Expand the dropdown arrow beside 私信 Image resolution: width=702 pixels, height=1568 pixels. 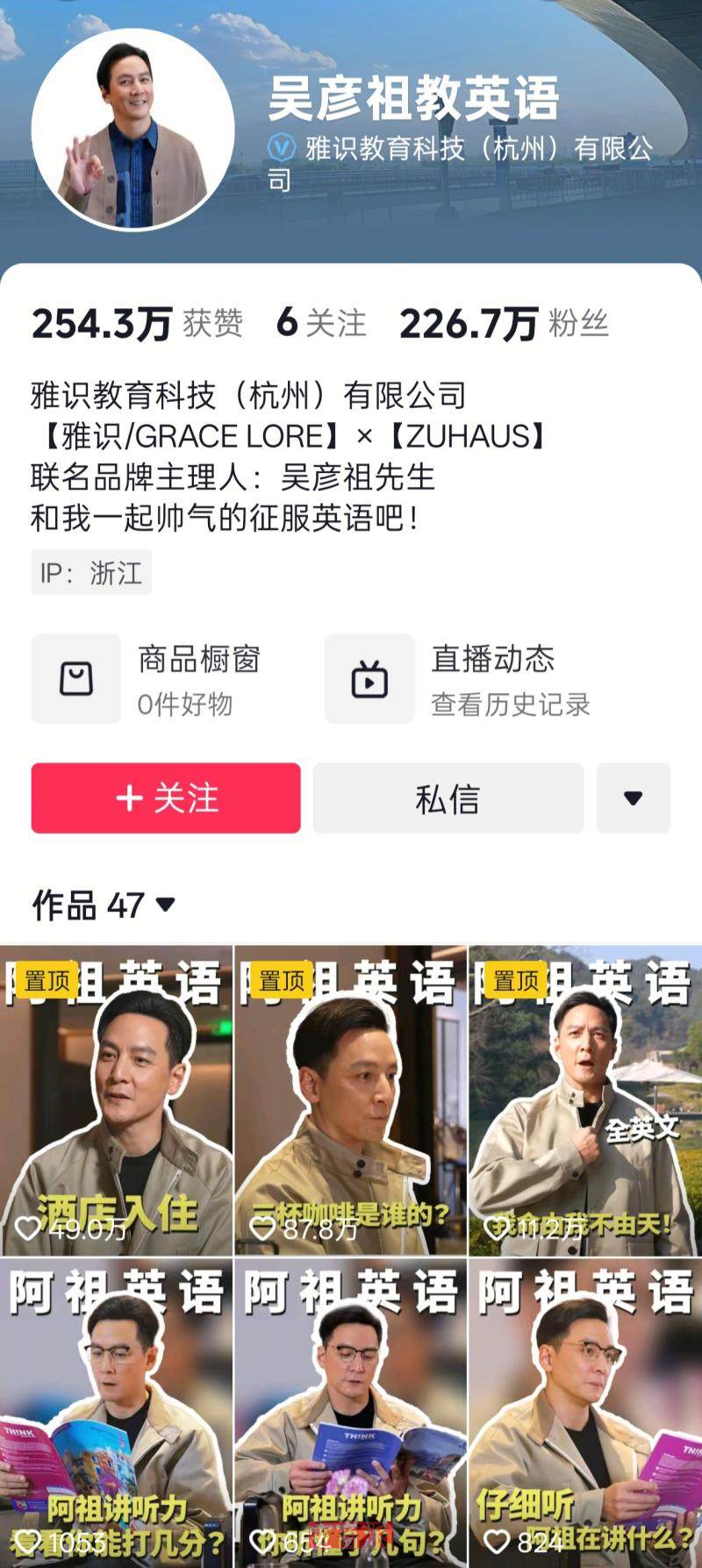click(x=633, y=798)
